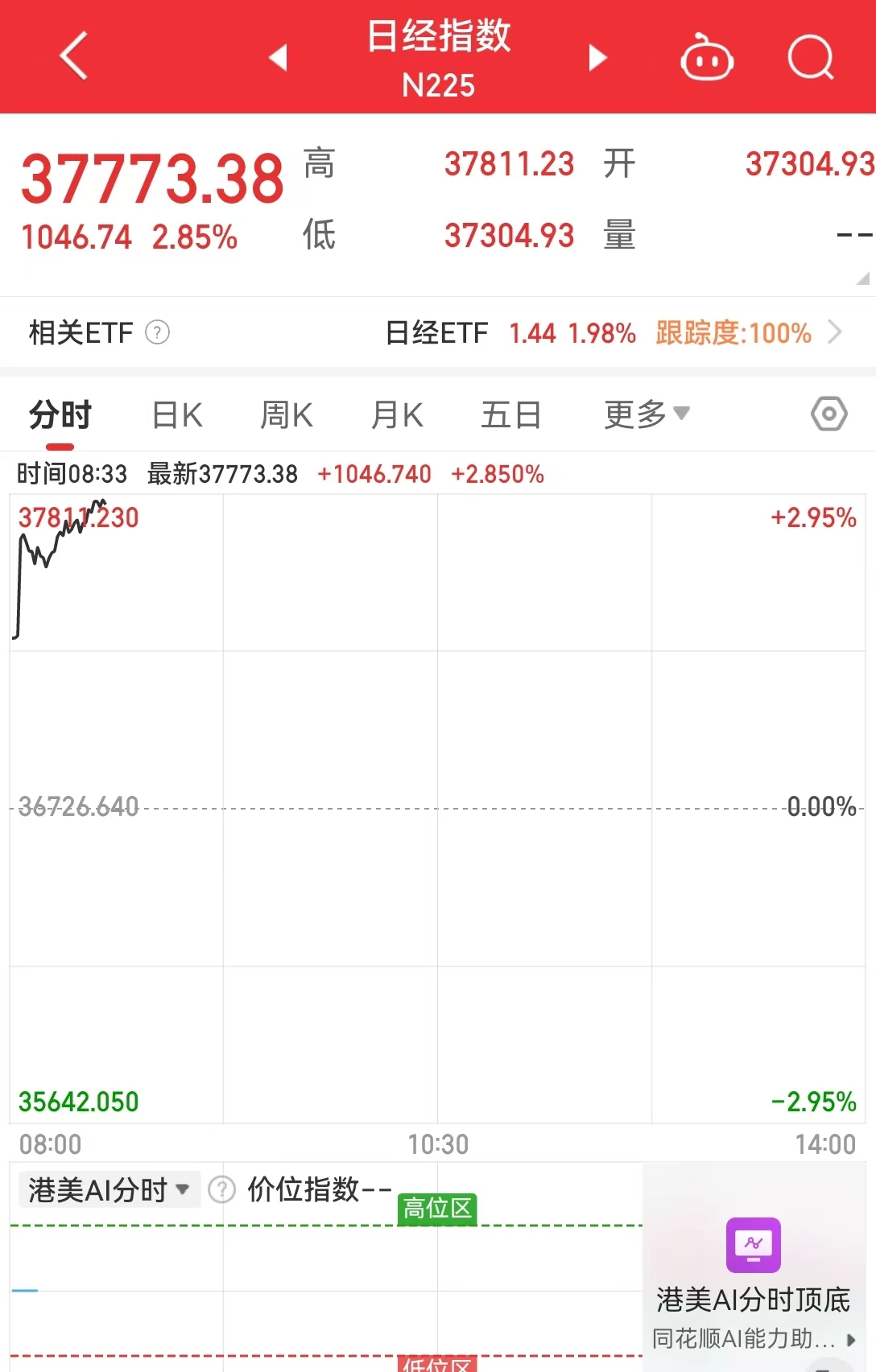This screenshot has width=876, height=1372.
Task: Open help for the 港美AI分时 indicator
Action: click(x=221, y=1189)
